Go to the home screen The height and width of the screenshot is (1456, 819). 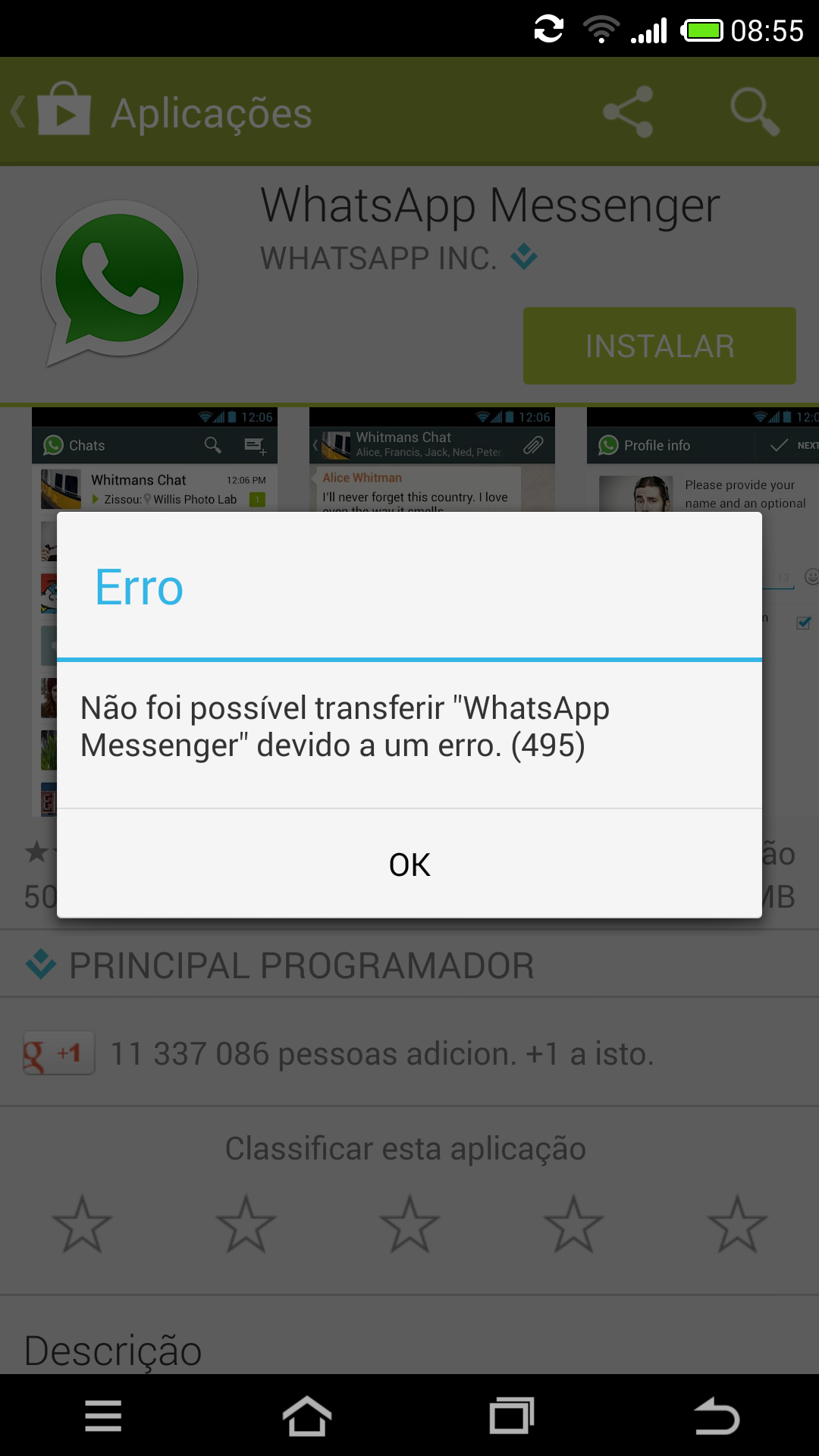[307, 1416]
